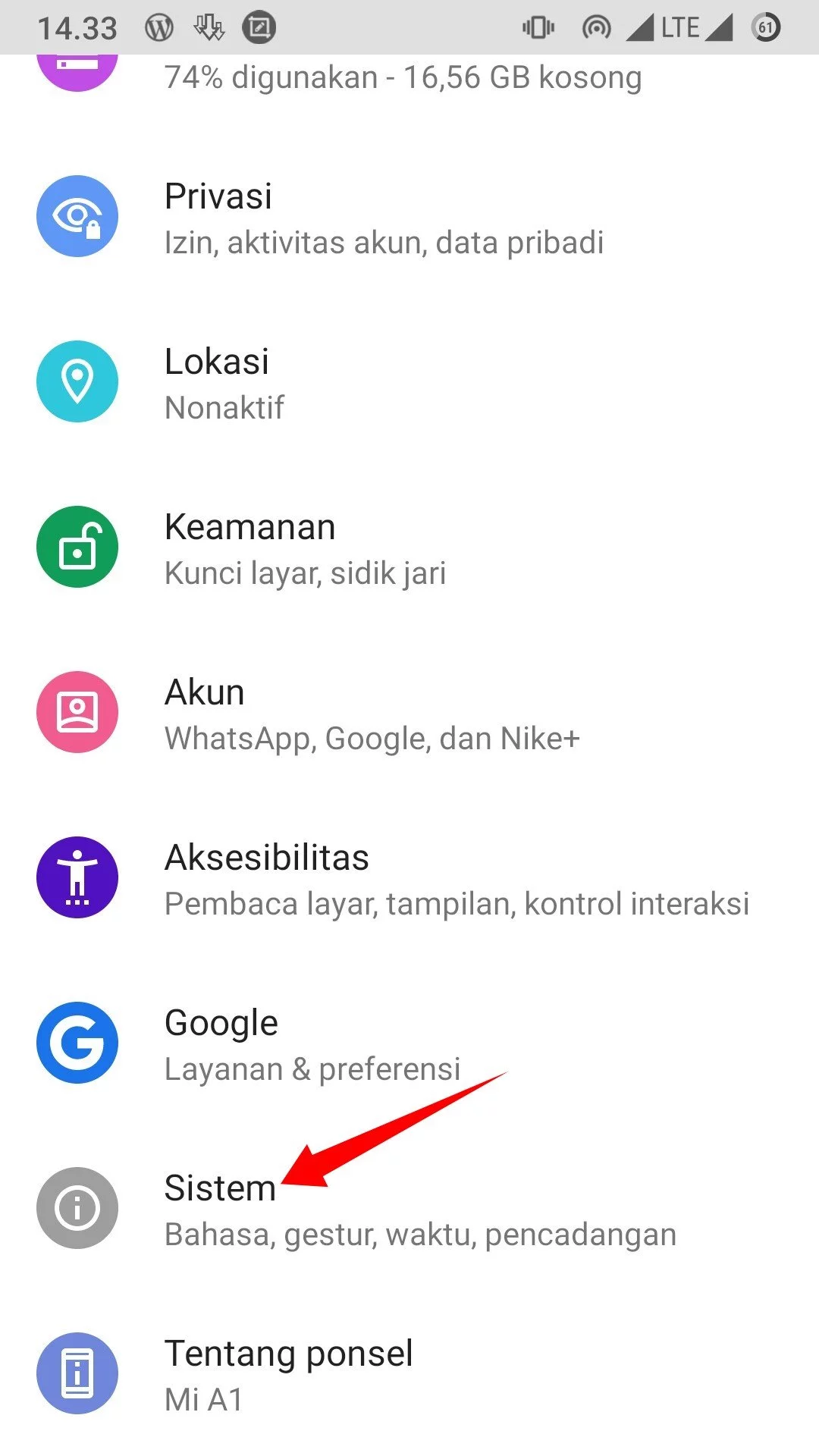Click the 16,56 GB kosong storage text
The width and height of the screenshot is (819, 1456).
click(x=523, y=76)
